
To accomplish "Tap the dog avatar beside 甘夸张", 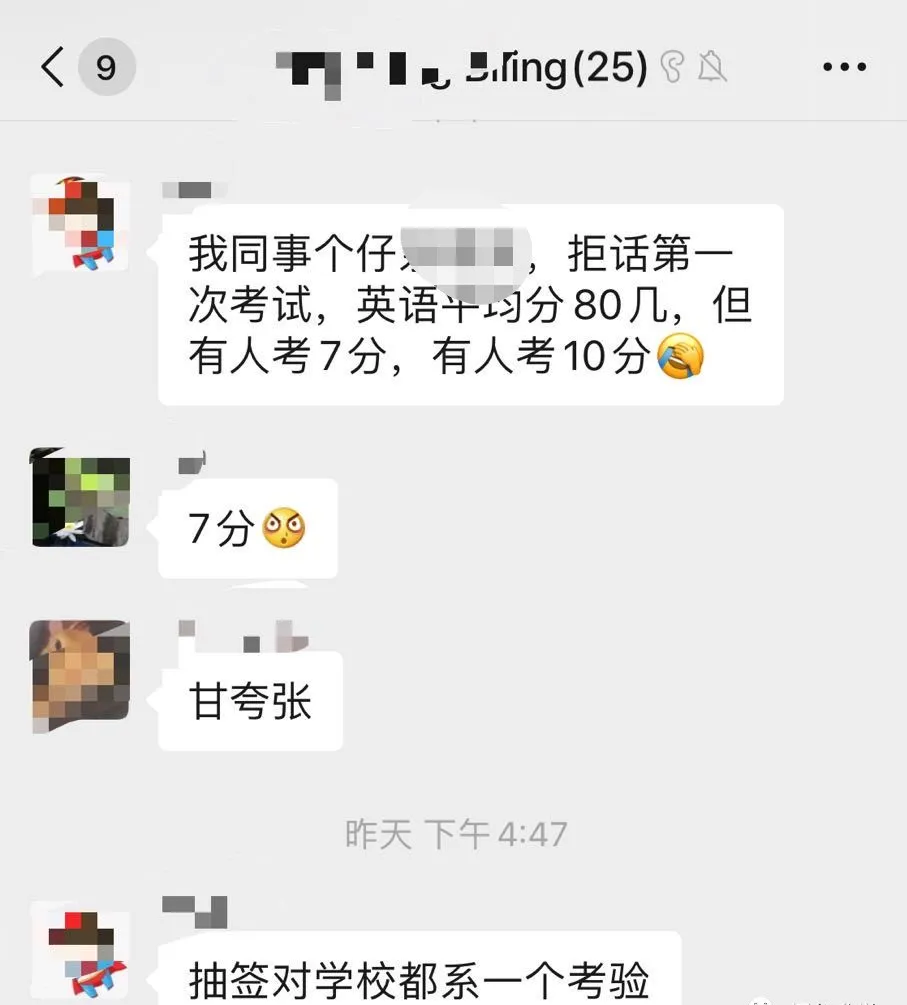I will 80,678.
